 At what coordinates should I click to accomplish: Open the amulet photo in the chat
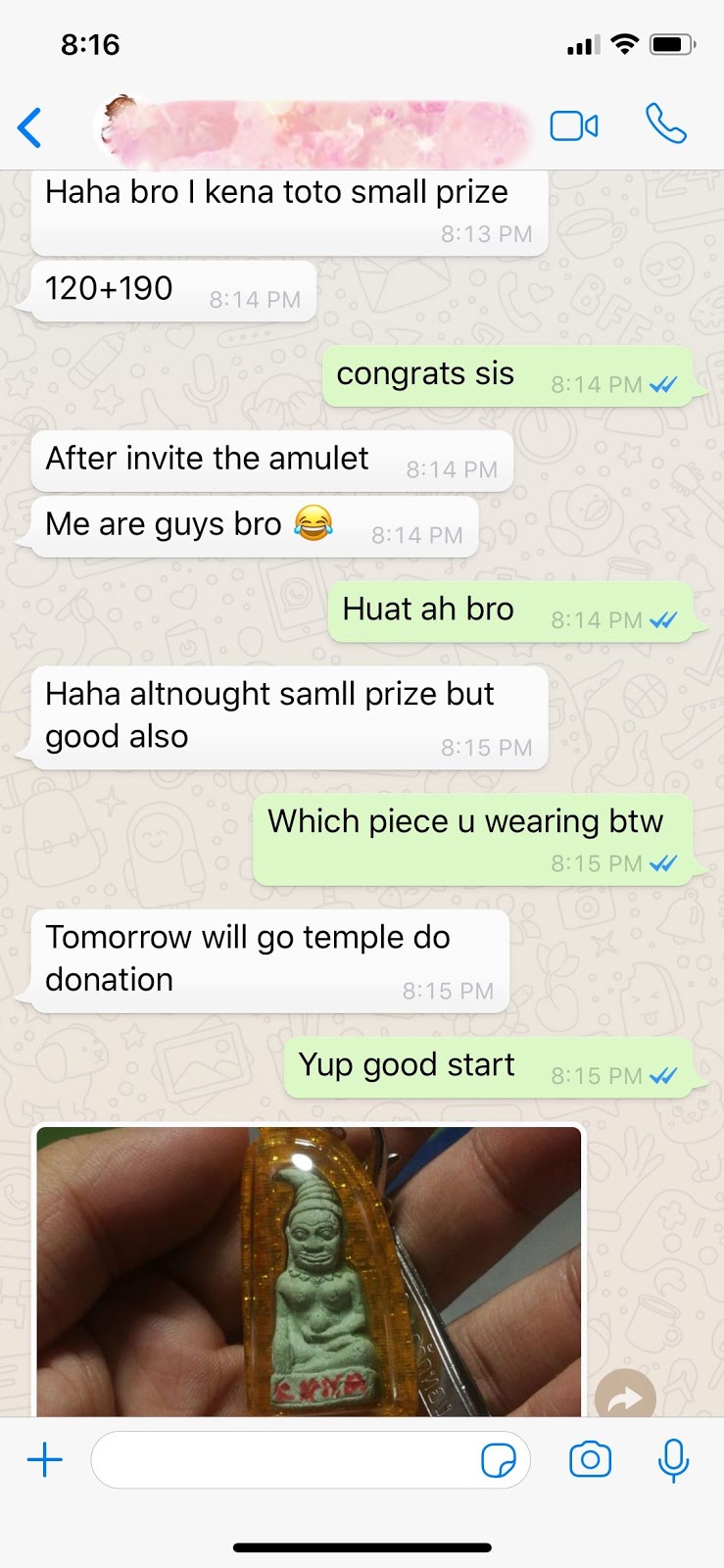[309, 1270]
